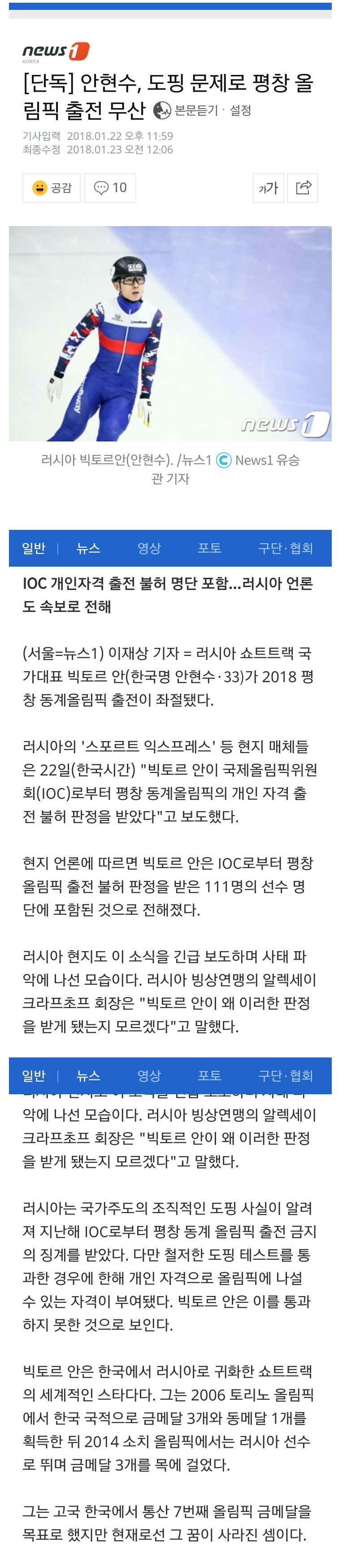Viewport: 347px width, 1568px height.
Task: Tap the 공감 reaction button
Action: (x=51, y=188)
